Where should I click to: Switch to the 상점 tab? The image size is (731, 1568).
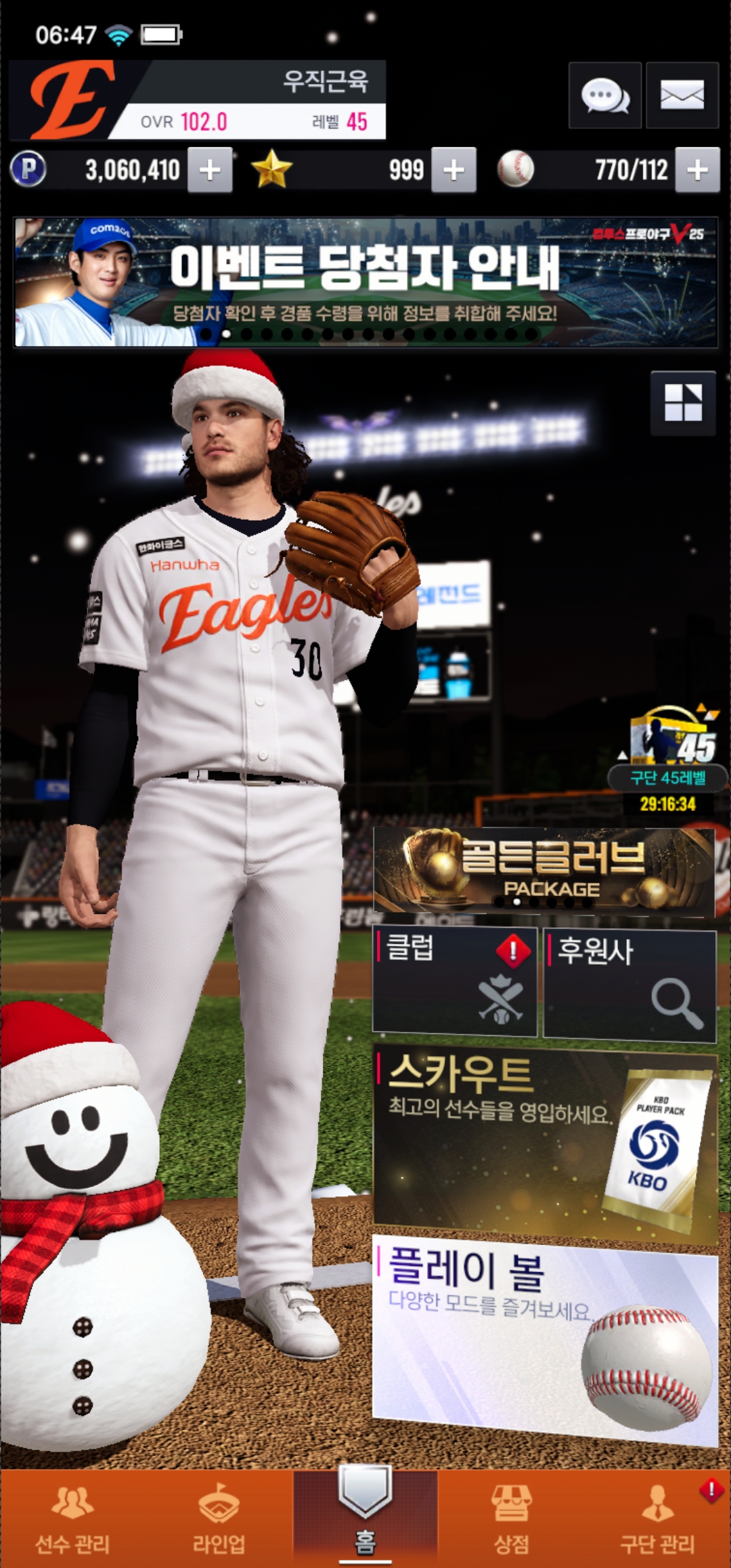[x=511, y=1519]
